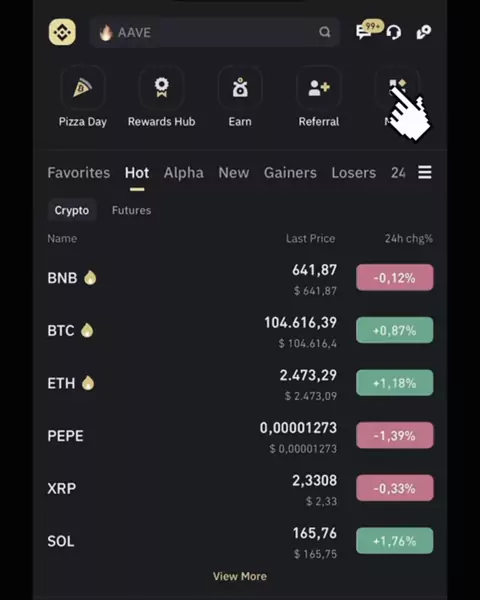Viewport: 480px width, 600px height.
Task: Show the Losers list
Action: [x=354, y=173]
